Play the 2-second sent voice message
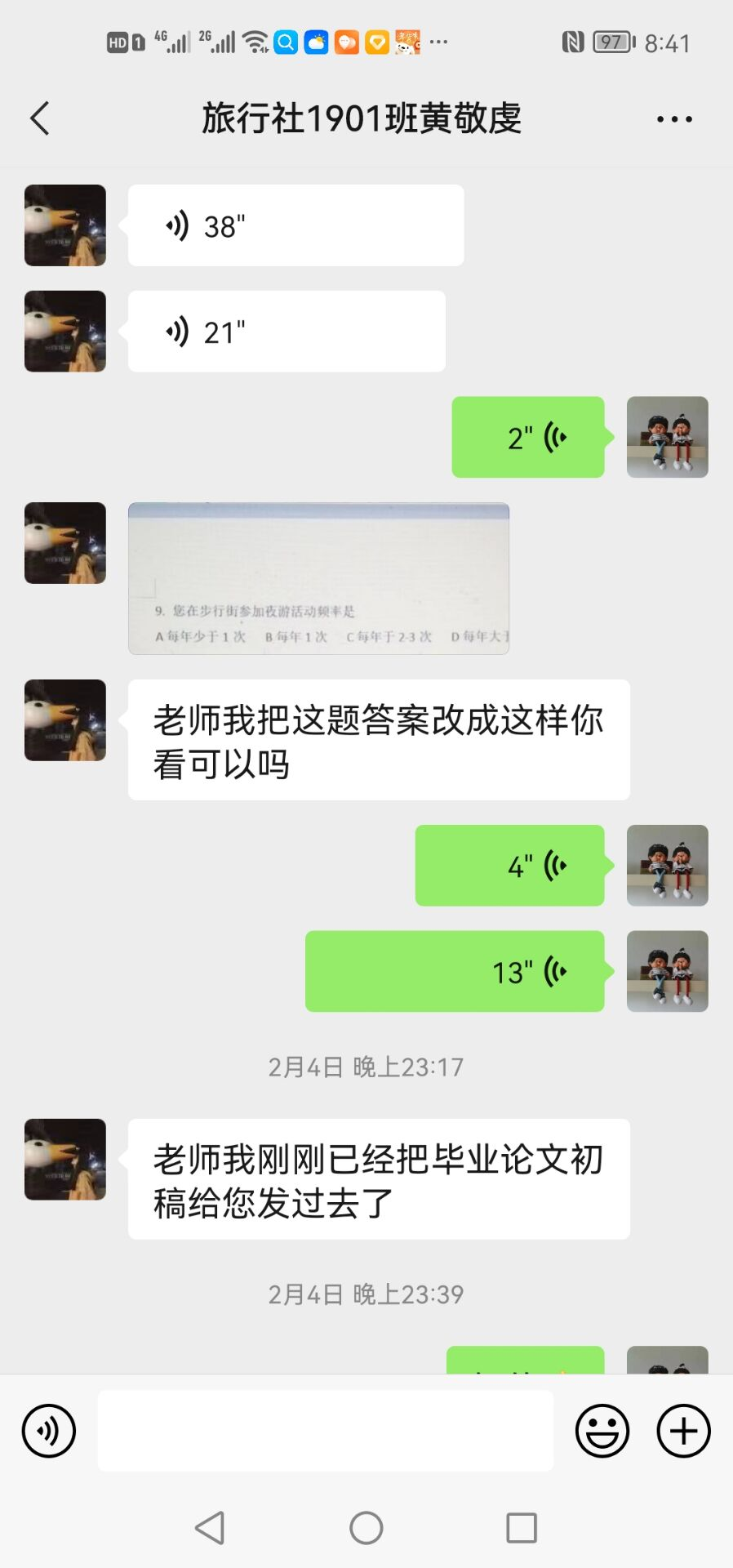This screenshot has width=733, height=1568. click(528, 438)
